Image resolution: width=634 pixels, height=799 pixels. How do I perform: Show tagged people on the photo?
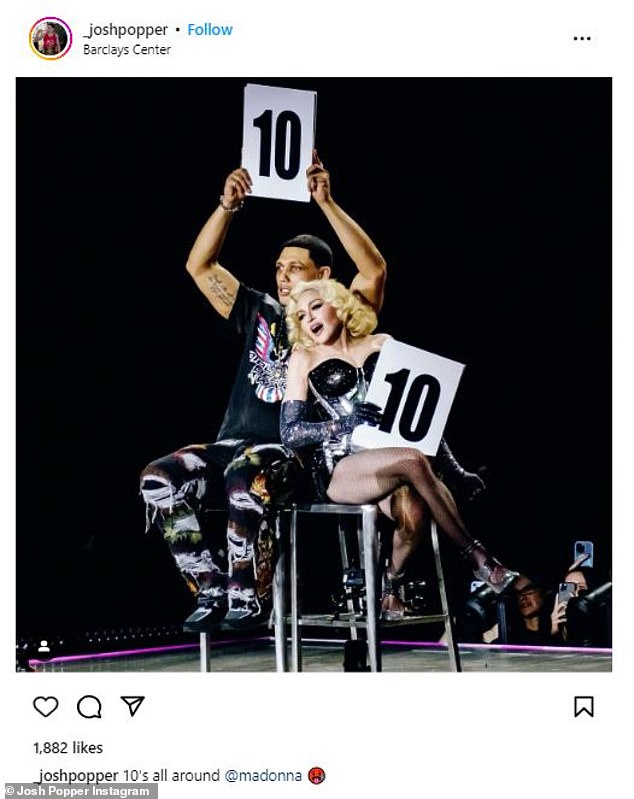click(x=43, y=646)
